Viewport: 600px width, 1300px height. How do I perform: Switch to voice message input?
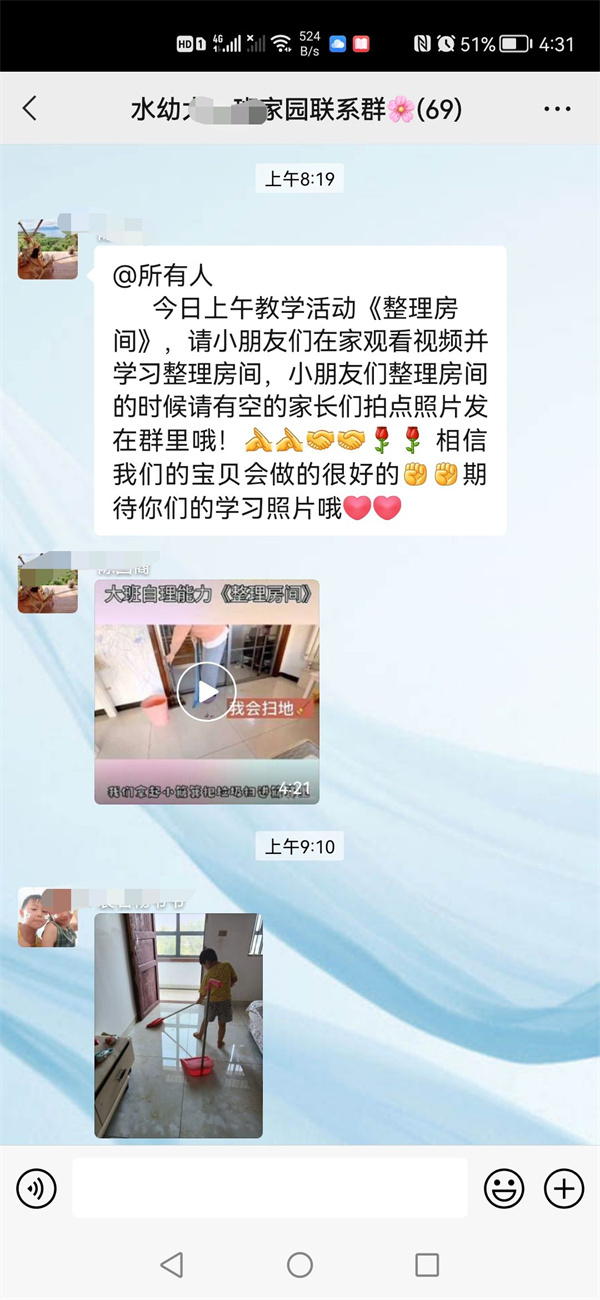pyautogui.click(x=36, y=1188)
